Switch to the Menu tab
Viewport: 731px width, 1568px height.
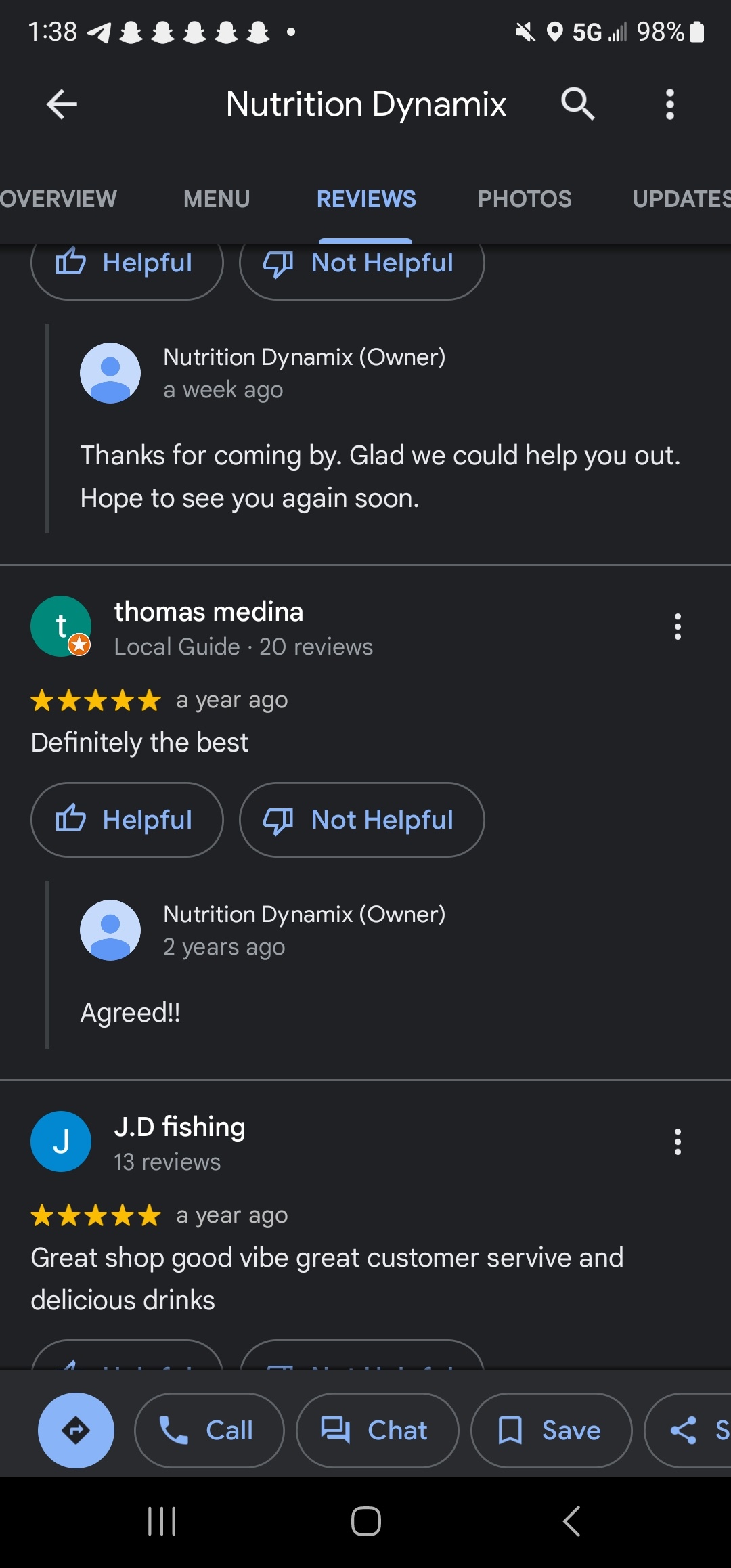pos(217,199)
